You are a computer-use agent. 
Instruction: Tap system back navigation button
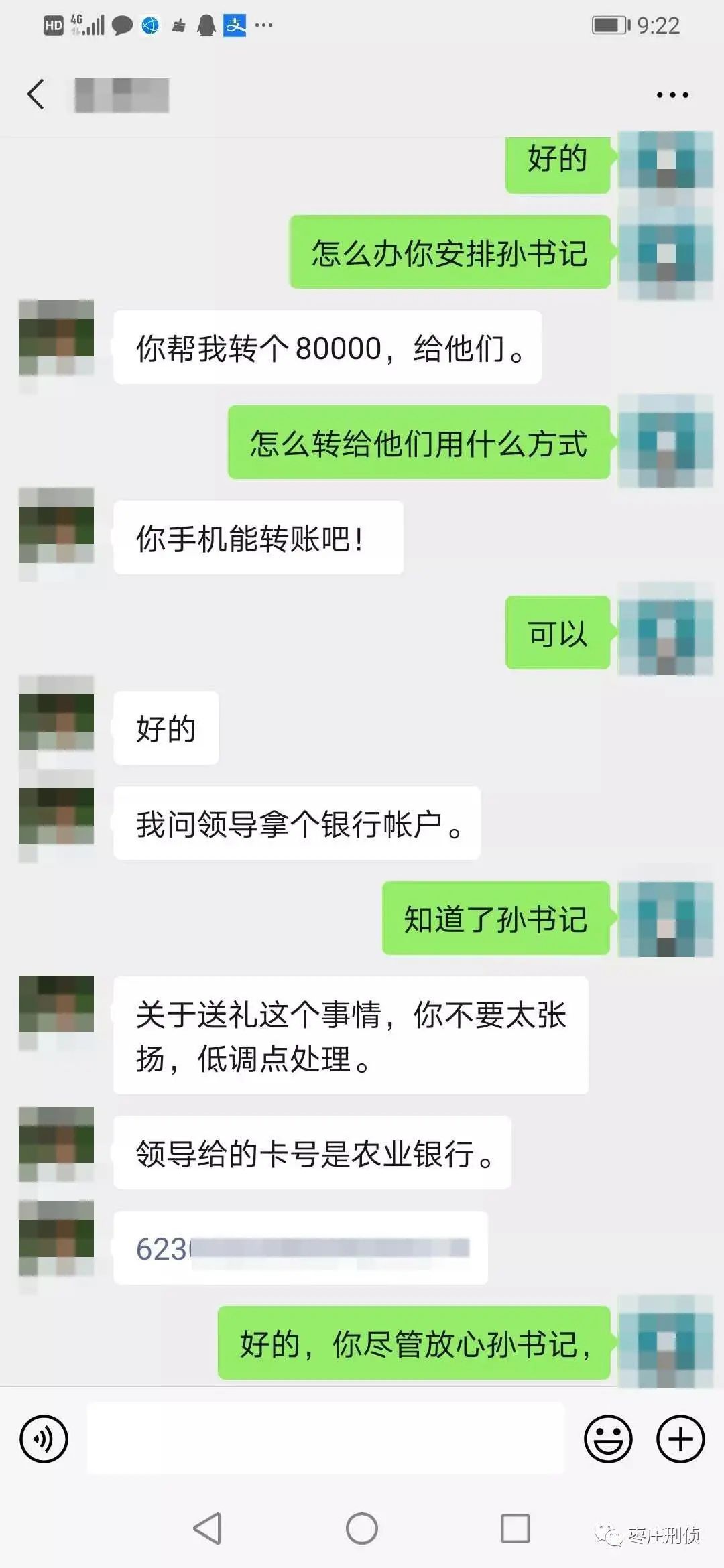pos(208,1528)
